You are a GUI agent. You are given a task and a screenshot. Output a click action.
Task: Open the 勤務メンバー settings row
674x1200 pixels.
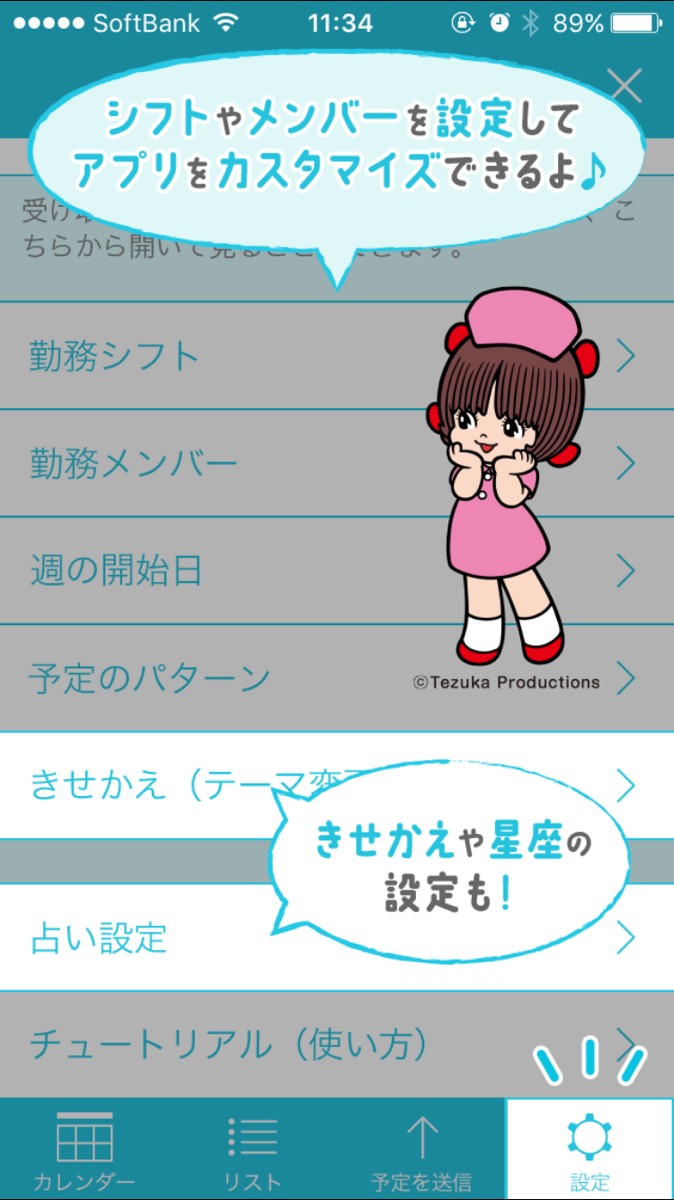(200, 463)
